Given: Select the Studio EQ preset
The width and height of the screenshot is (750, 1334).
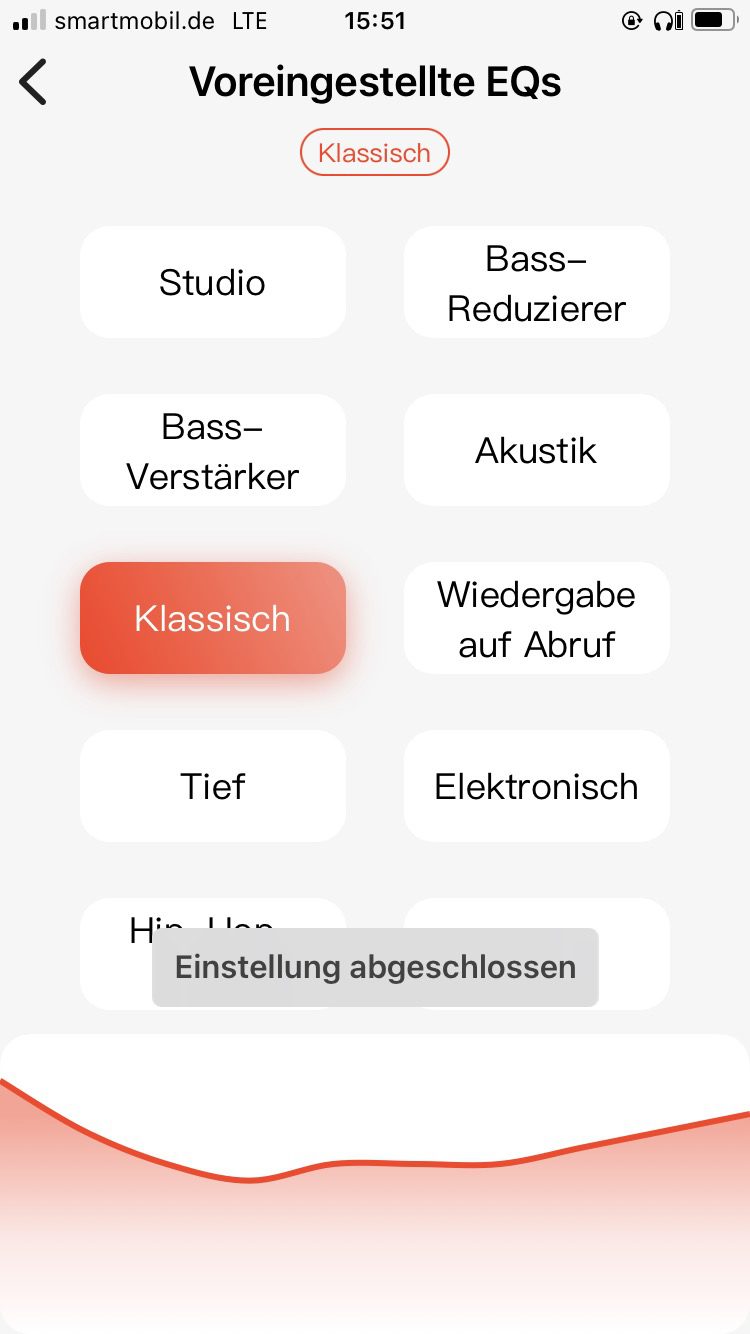Looking at the screenshot, I should tap(212, 282).
